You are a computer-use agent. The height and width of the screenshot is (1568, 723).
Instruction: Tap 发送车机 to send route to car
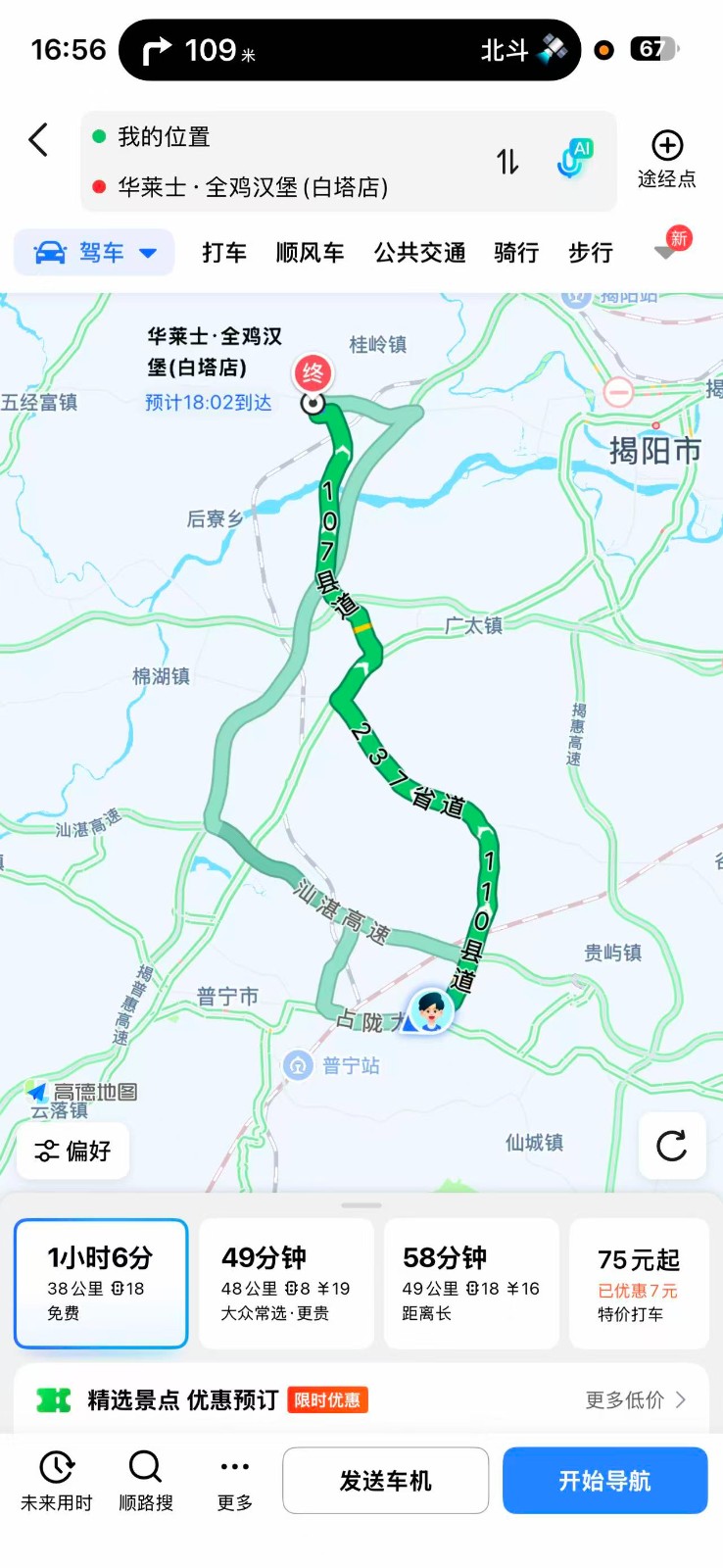tap(385, 1481)
